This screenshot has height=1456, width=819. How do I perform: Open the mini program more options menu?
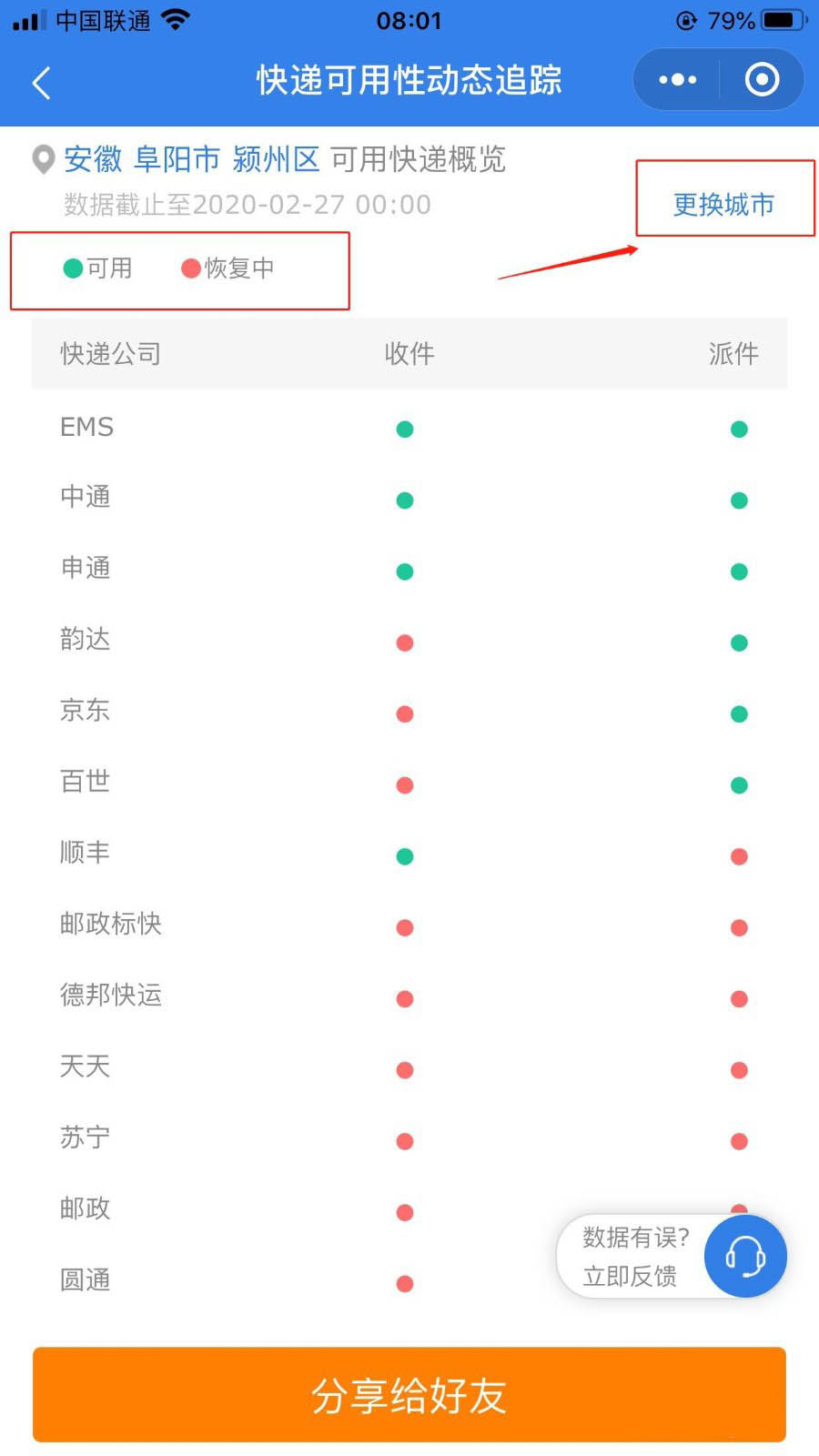click(678, 80)
